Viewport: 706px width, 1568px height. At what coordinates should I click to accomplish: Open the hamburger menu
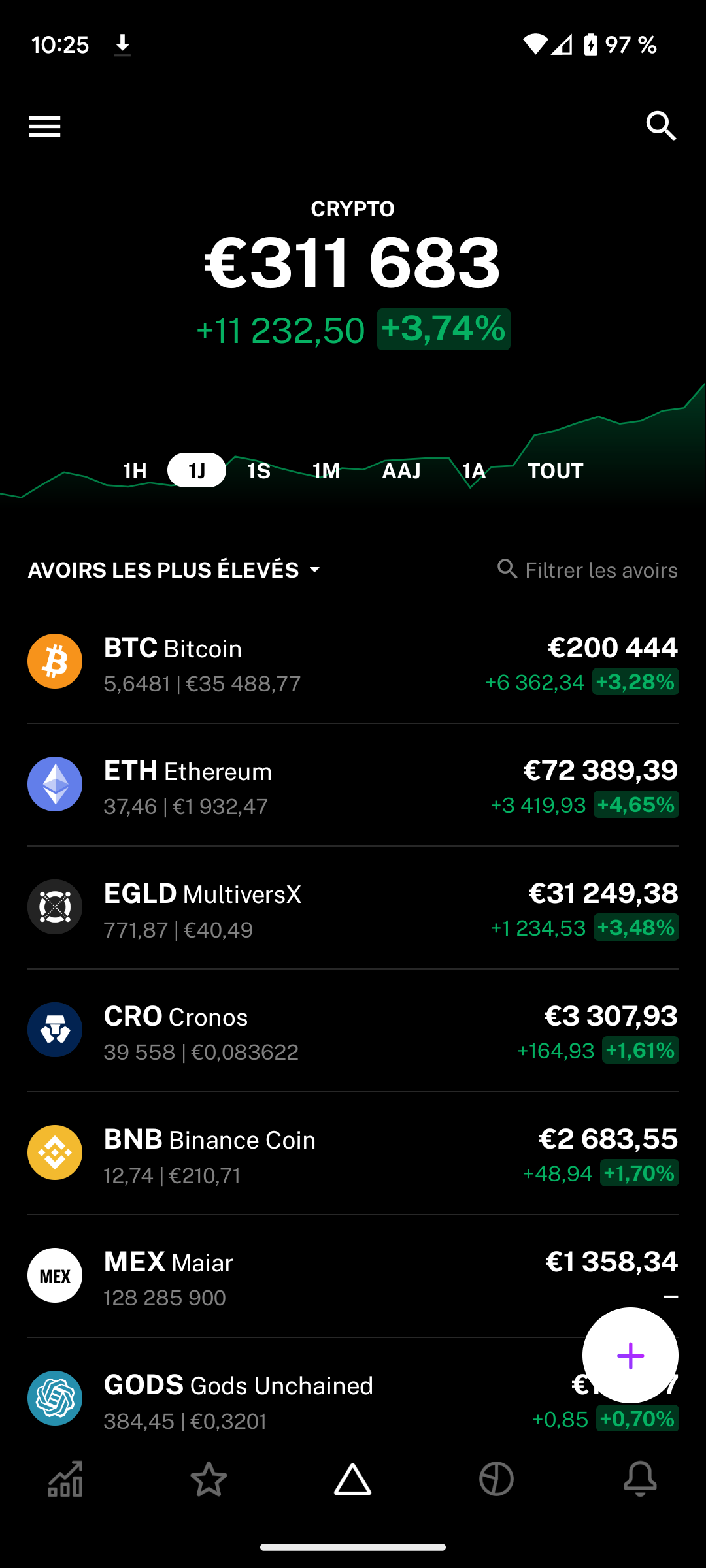click(44, 126)
